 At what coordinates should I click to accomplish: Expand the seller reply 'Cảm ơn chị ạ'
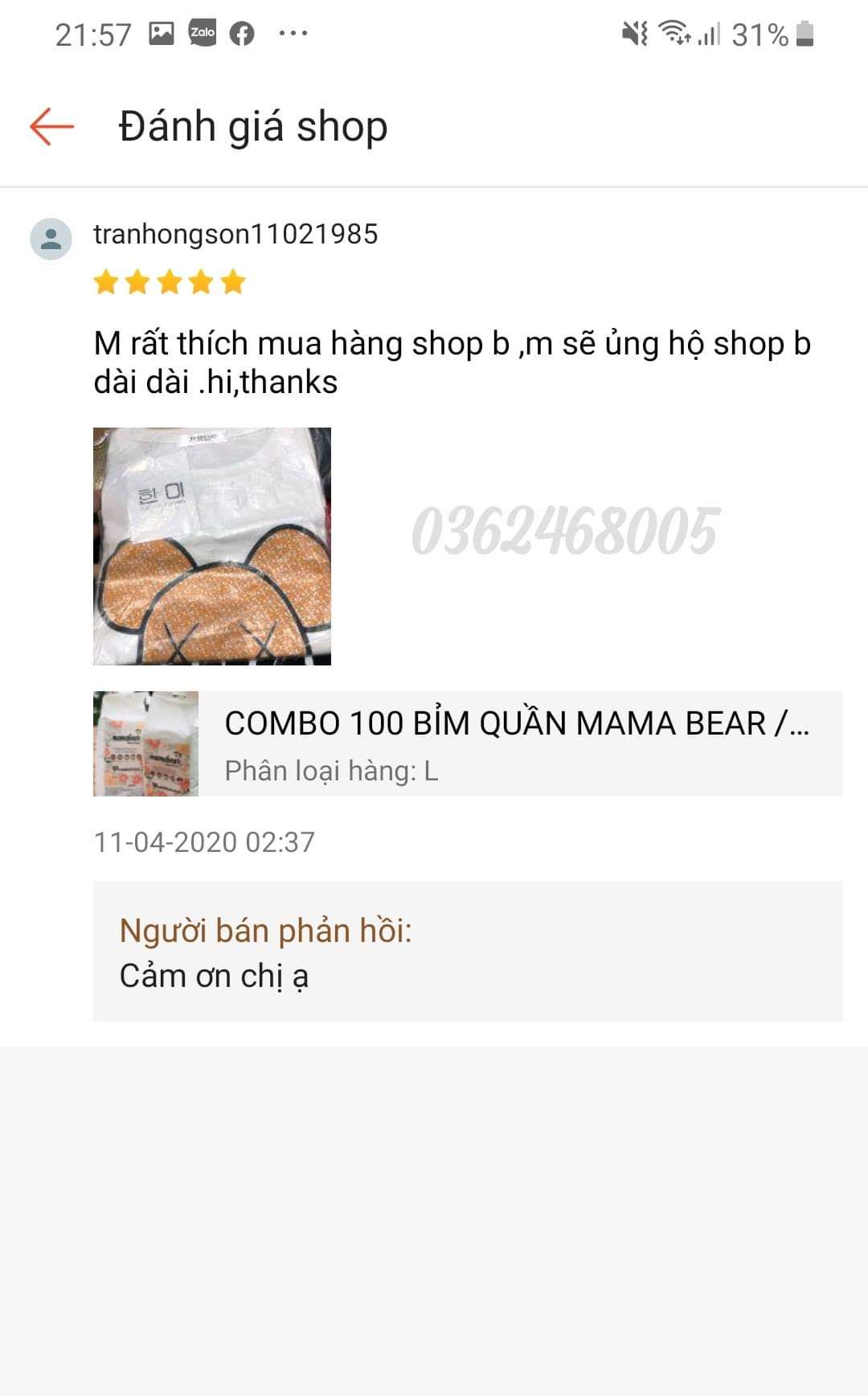coord(215,975)
